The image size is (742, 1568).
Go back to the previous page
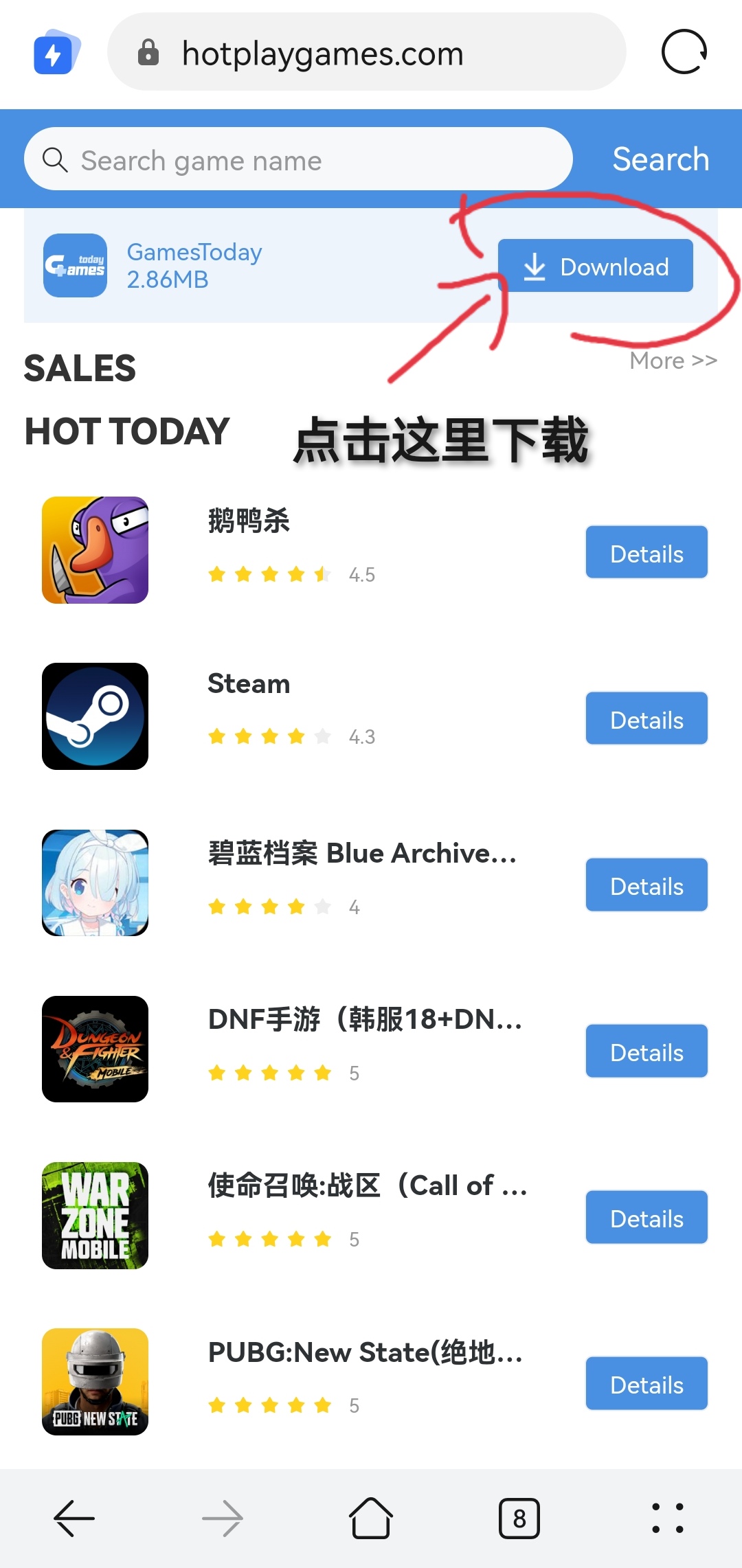coord(74,1518)
